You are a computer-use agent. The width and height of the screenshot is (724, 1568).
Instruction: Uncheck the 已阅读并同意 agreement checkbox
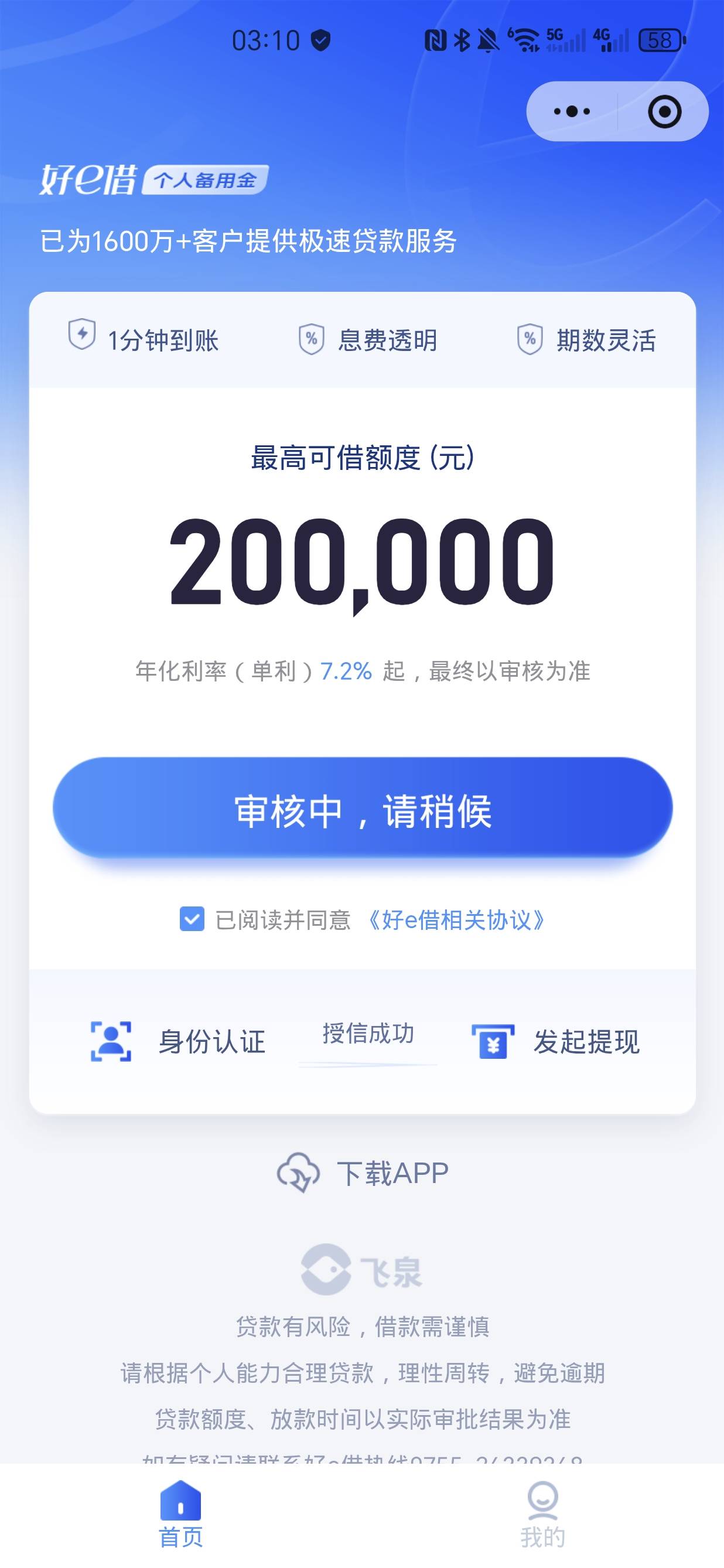tap(192, 919)
